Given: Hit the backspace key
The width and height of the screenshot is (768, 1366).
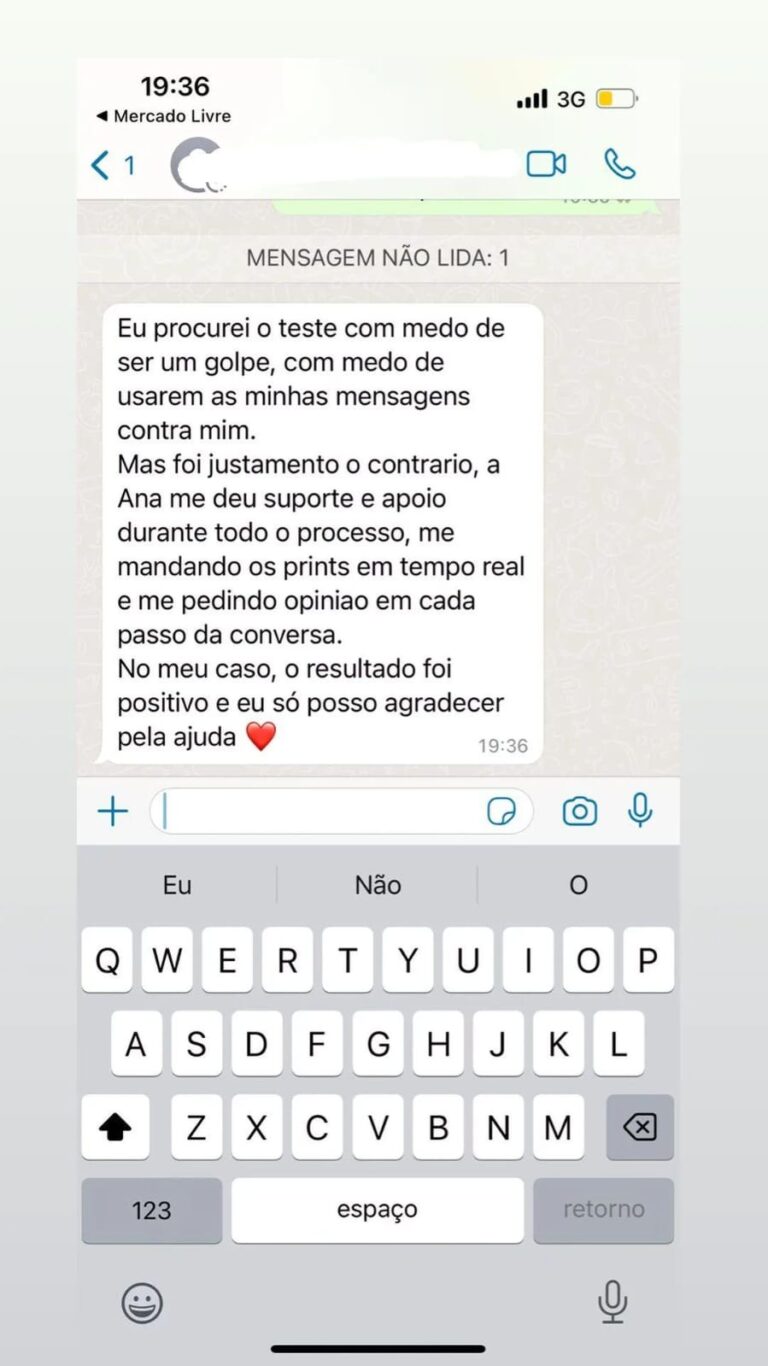Looking at the screenshot, I should (639, 1128).
